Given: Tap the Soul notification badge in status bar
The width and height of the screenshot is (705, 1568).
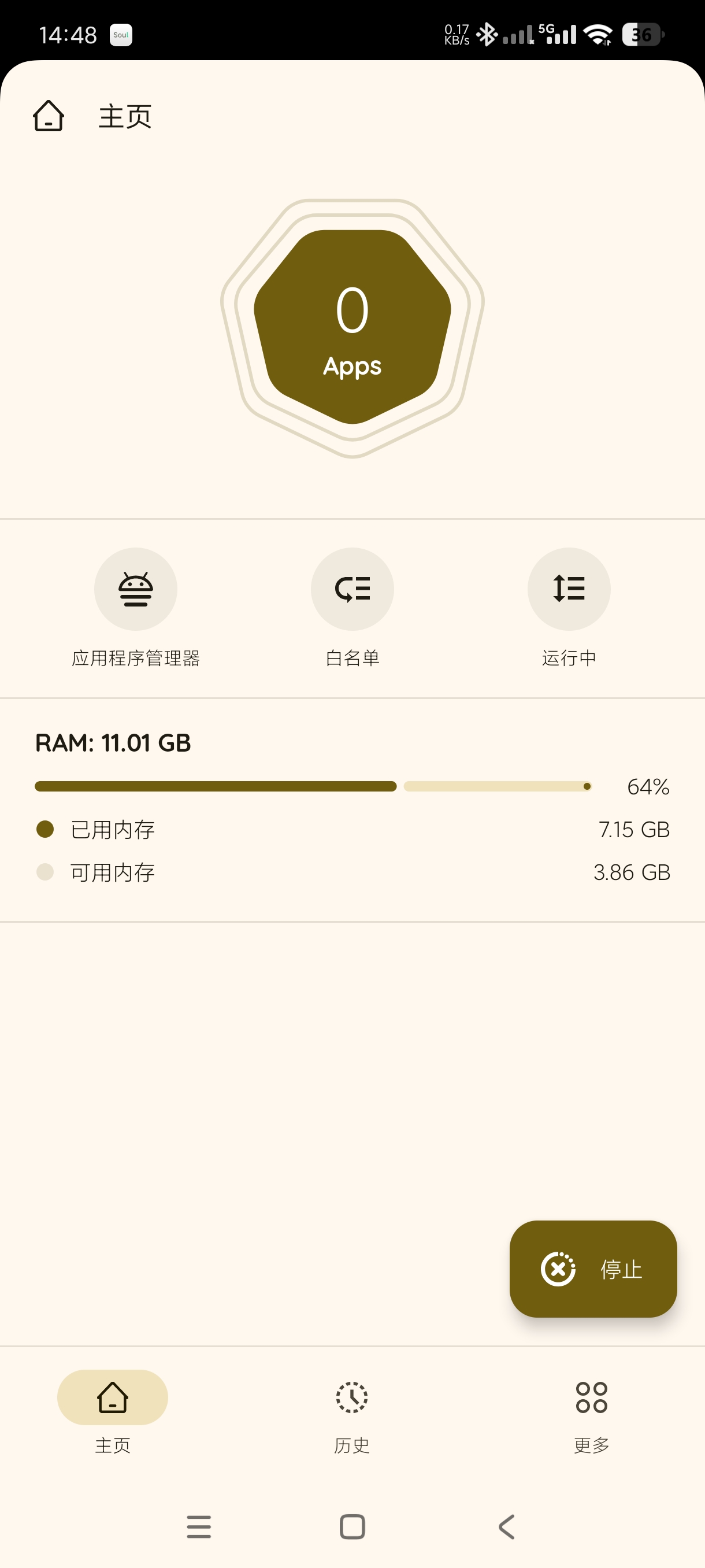Looking at the screenshot, I should coord(120,35).
